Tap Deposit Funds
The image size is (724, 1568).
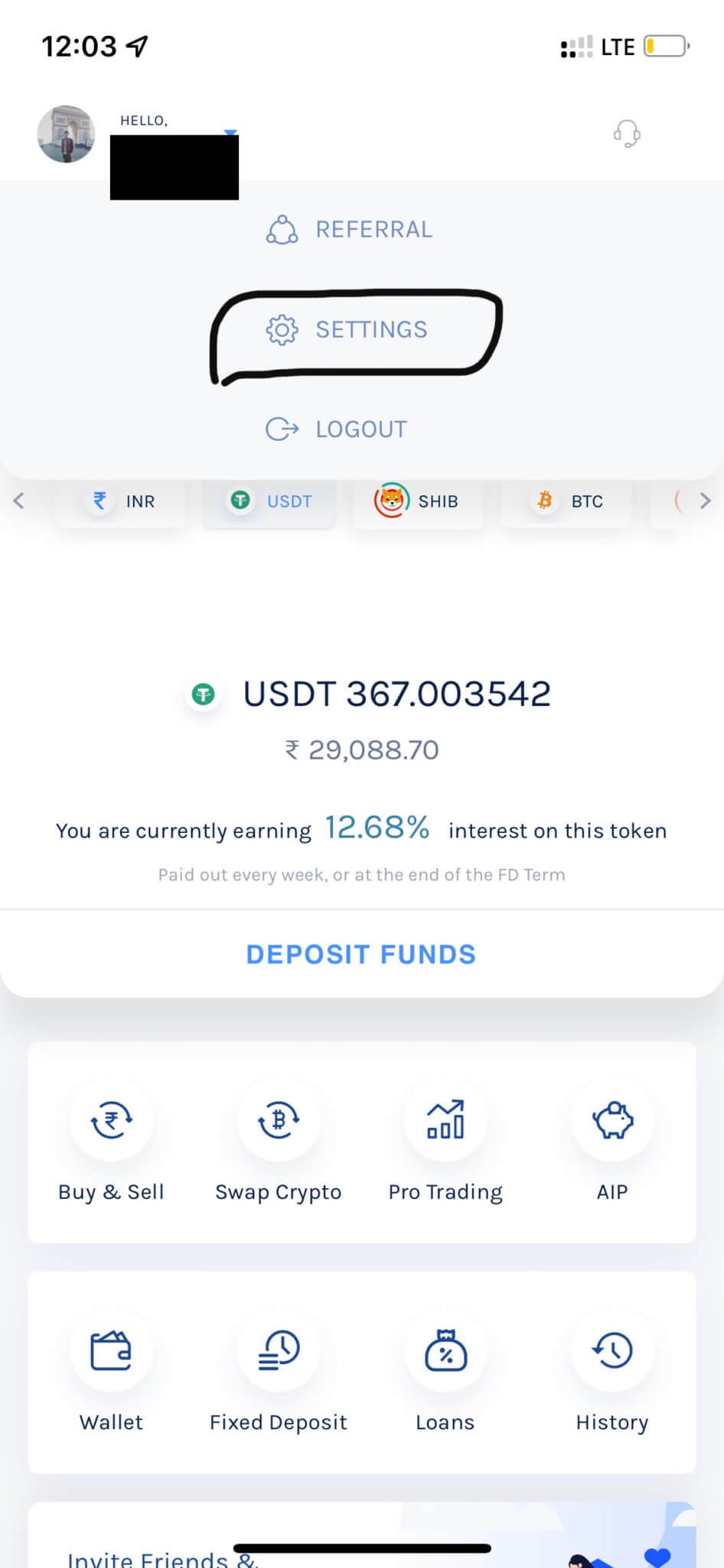(360, 953)
